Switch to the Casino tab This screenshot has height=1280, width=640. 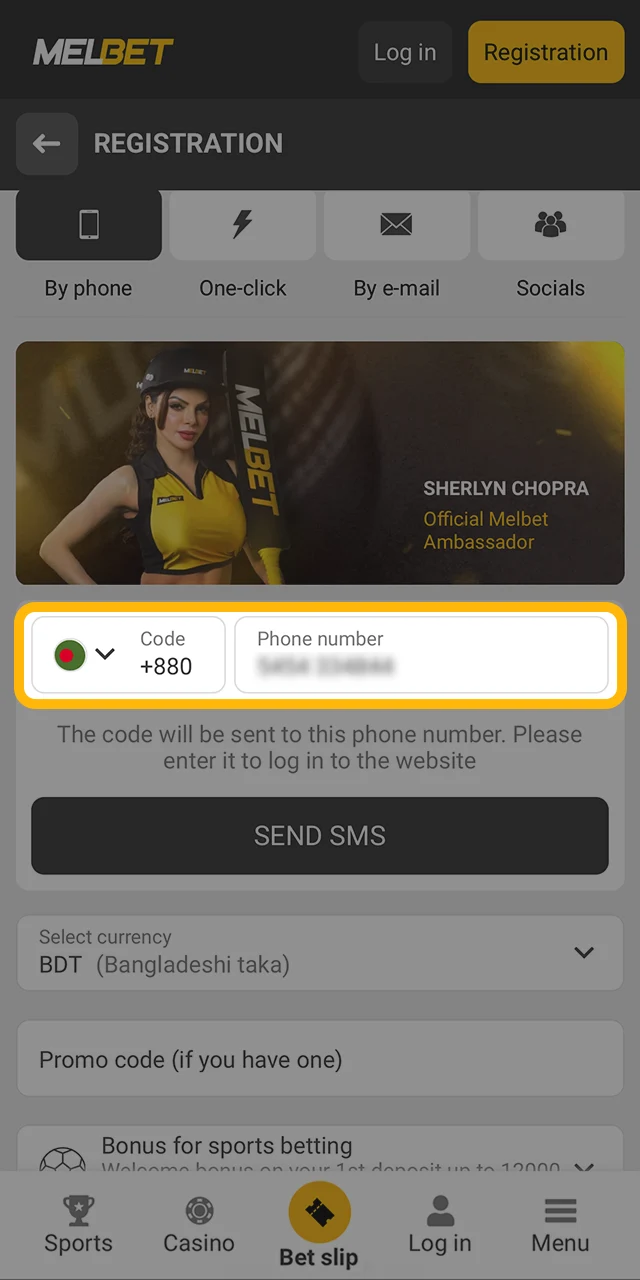pos(199,1225)
